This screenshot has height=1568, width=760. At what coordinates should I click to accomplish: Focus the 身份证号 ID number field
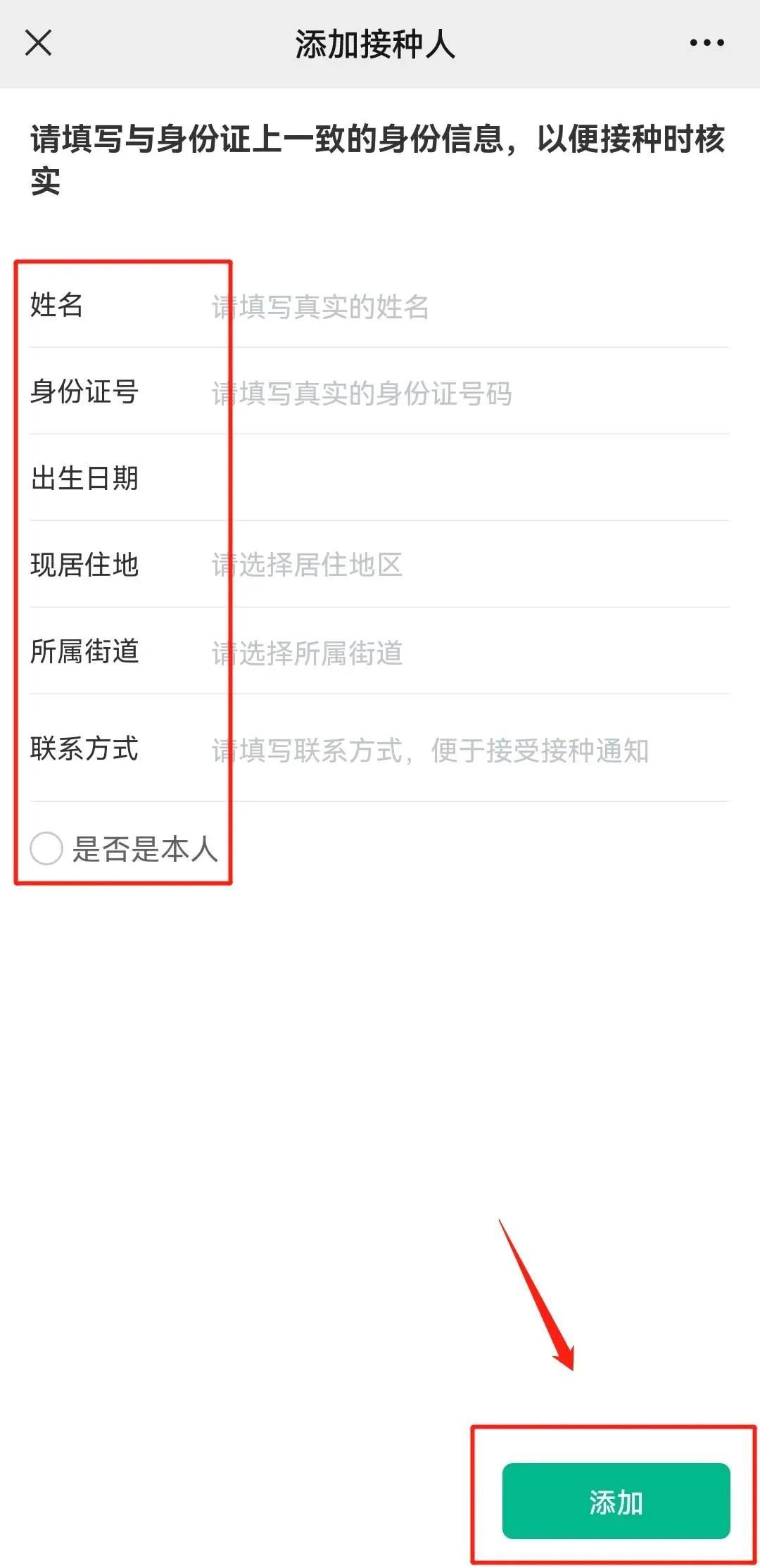pyautogui.click(x=464, y=394)
